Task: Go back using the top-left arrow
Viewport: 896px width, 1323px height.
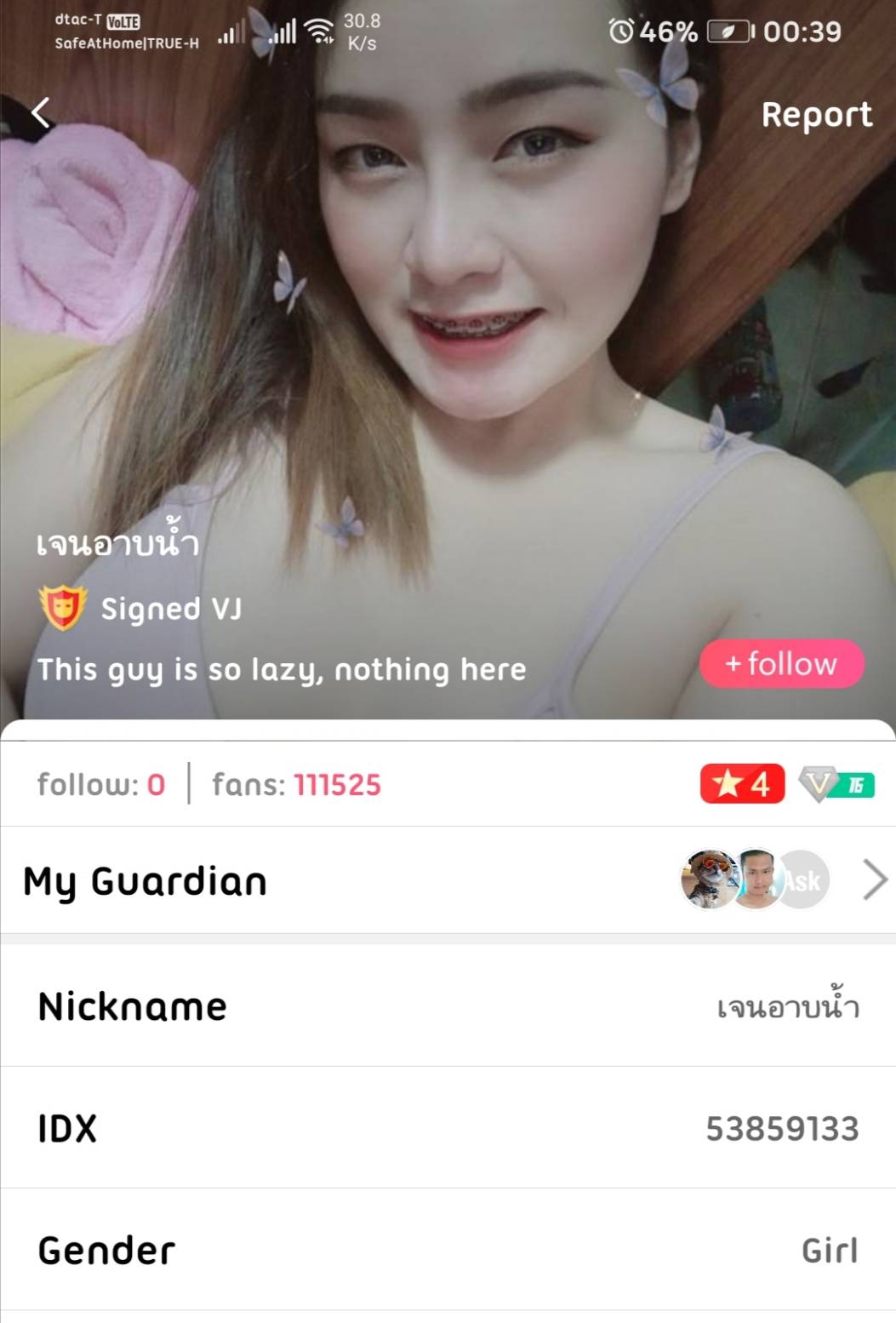Action: click(x=40, y=112)
